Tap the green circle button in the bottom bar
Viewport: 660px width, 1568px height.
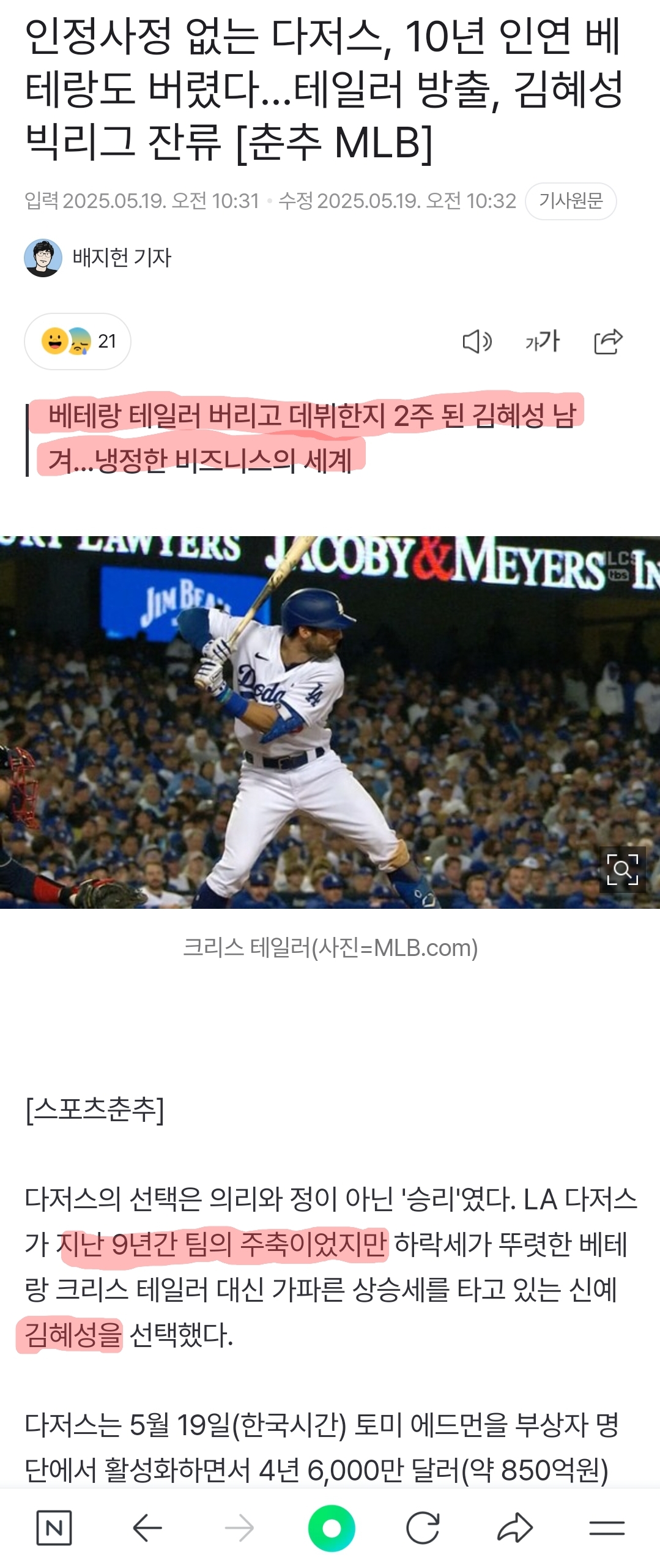[331, 1528]
